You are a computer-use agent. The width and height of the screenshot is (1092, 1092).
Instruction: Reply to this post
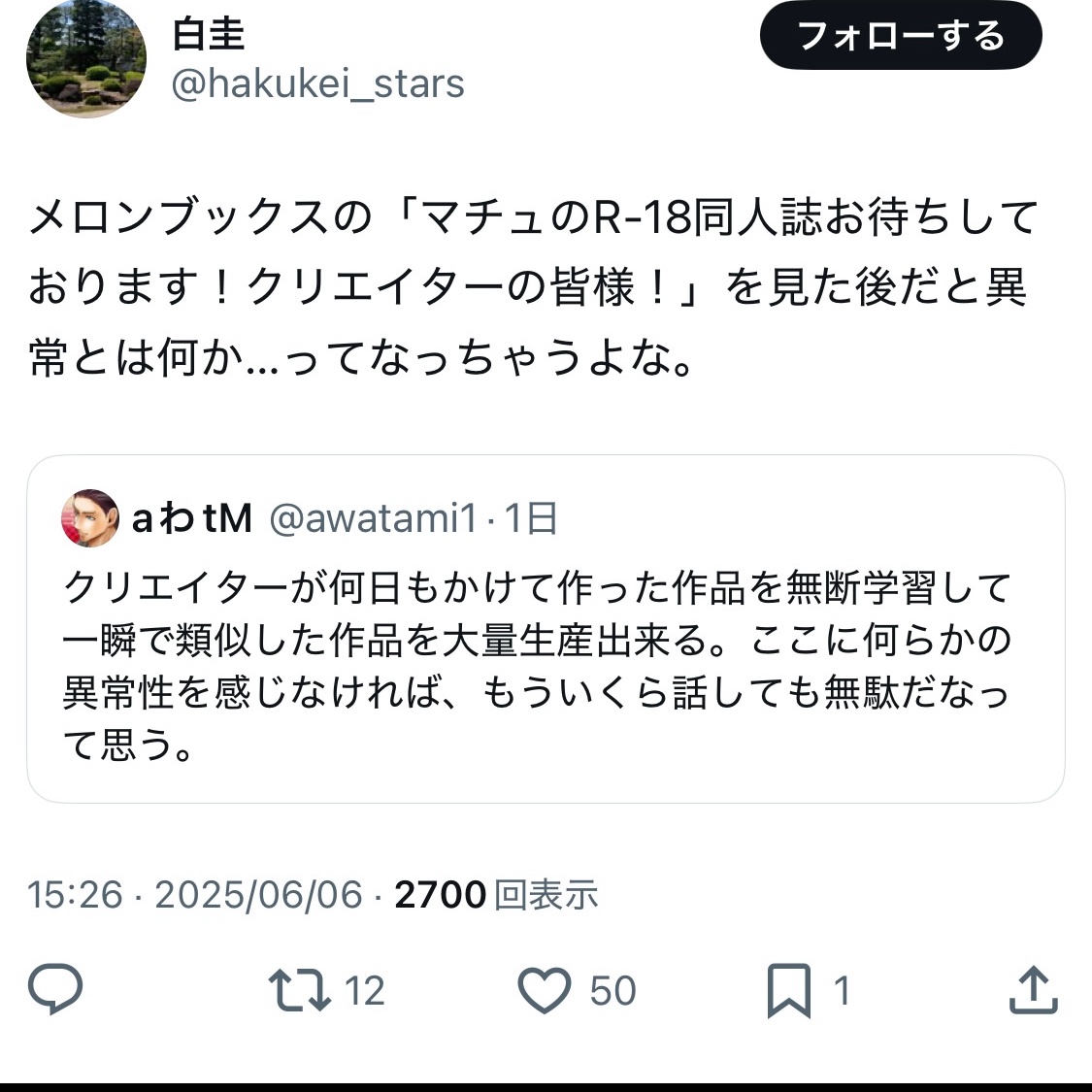pyautogui.click(x=55, y=990)
